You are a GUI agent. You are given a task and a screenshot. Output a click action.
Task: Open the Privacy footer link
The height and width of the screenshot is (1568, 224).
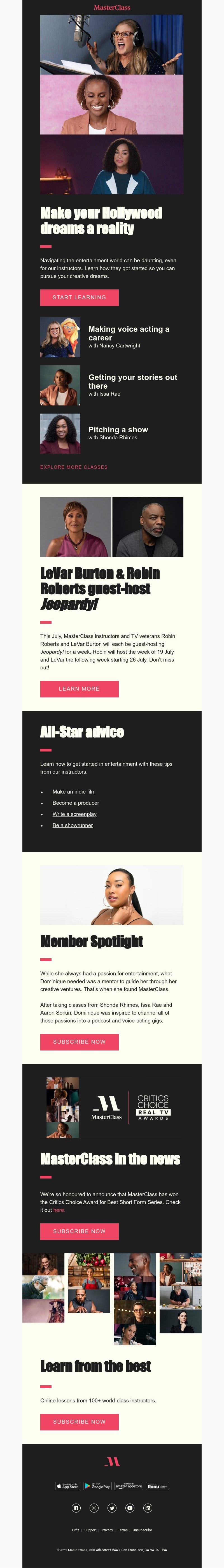[107, 1530]
